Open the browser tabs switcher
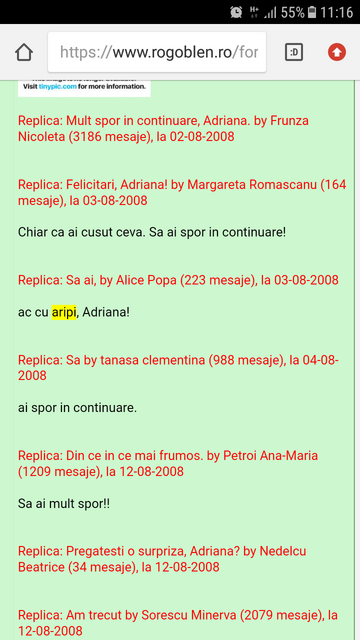The height and width of the screenshot is (640, 360). click(293, 52)
